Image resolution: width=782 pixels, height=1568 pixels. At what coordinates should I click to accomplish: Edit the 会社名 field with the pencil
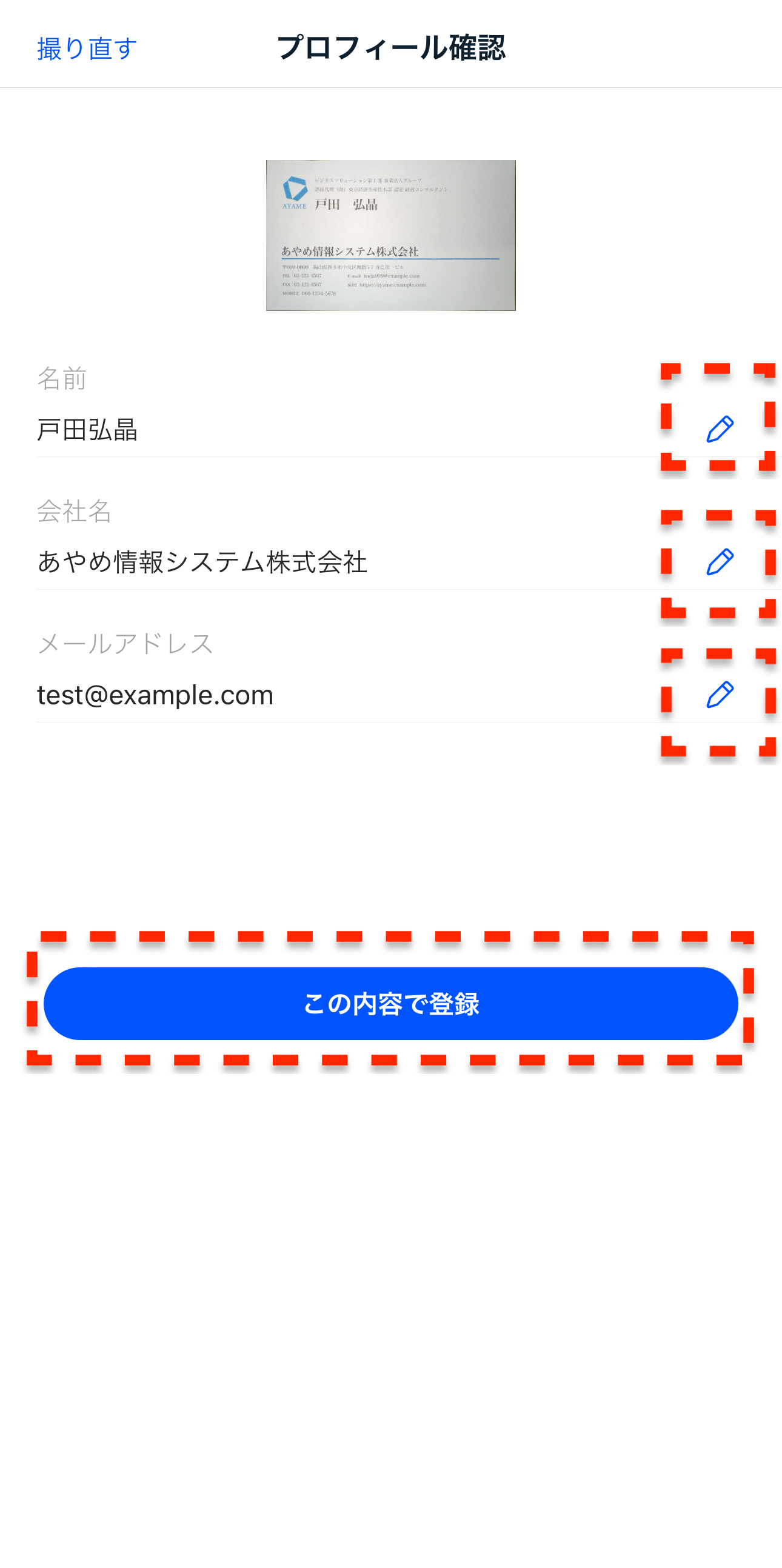pyautogui.click(x=720, y=562)
